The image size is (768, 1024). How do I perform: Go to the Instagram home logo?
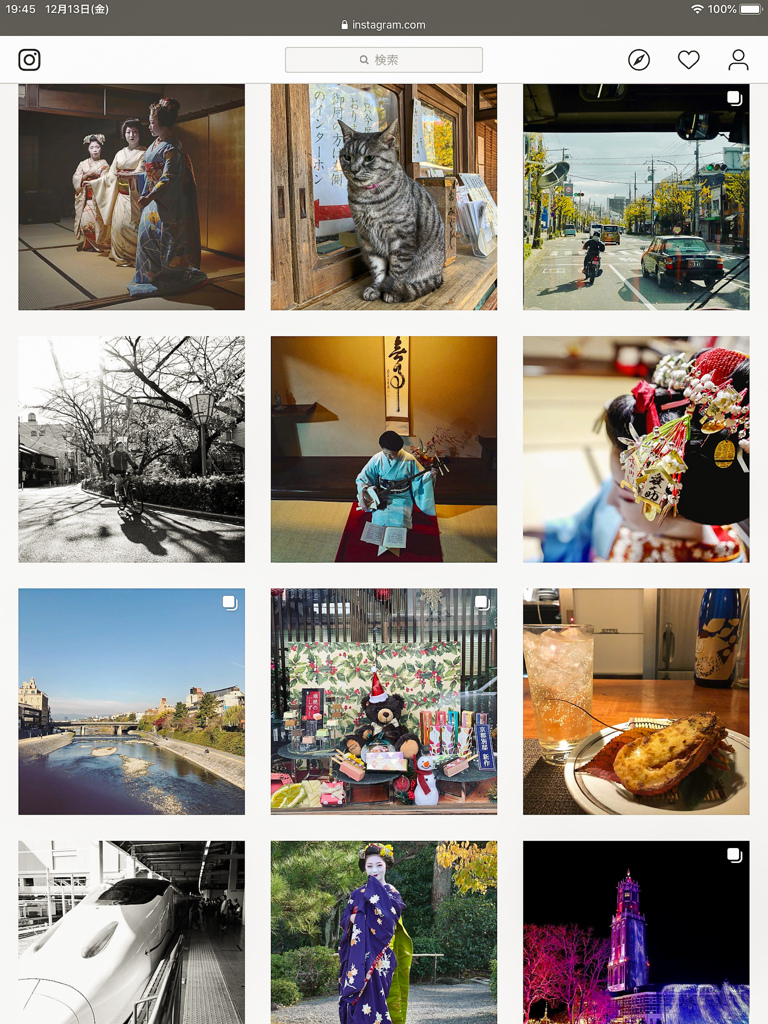pyautogui.click(x=30, y=60)
